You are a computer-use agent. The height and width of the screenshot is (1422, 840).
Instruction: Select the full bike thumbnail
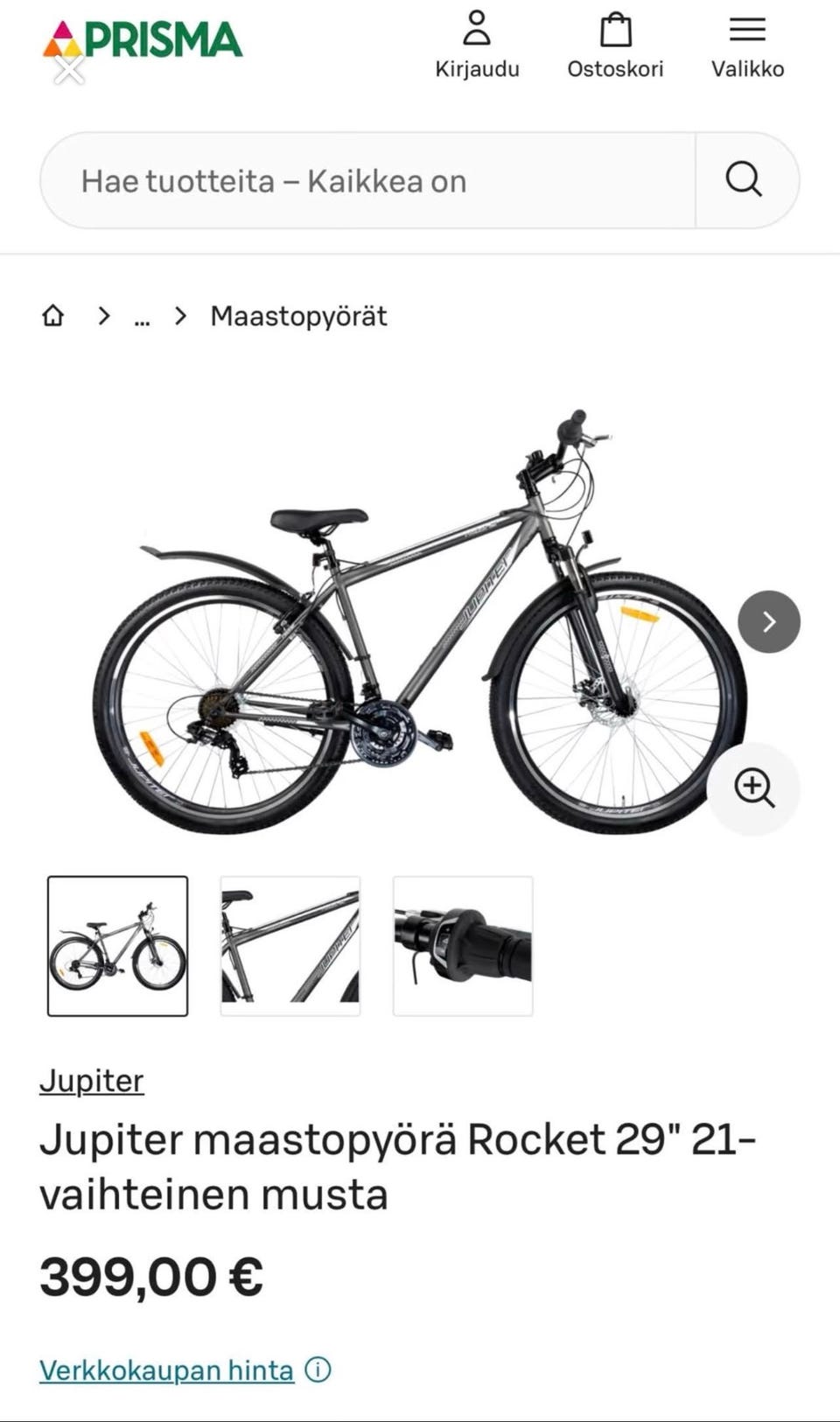[x=118, y=946]
